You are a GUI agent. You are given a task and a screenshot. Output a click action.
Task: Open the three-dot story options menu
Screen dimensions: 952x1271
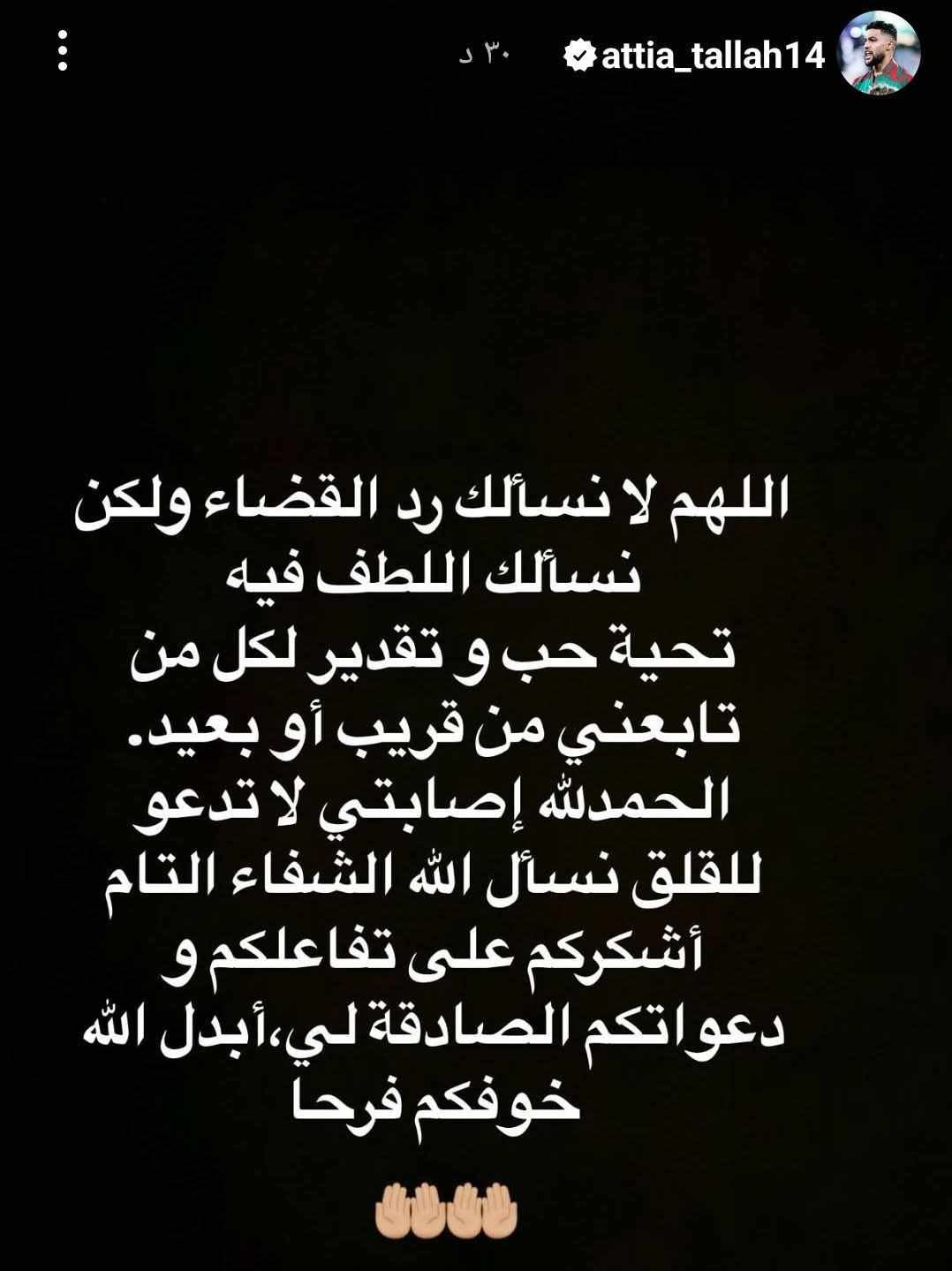[x=63, y=52]
